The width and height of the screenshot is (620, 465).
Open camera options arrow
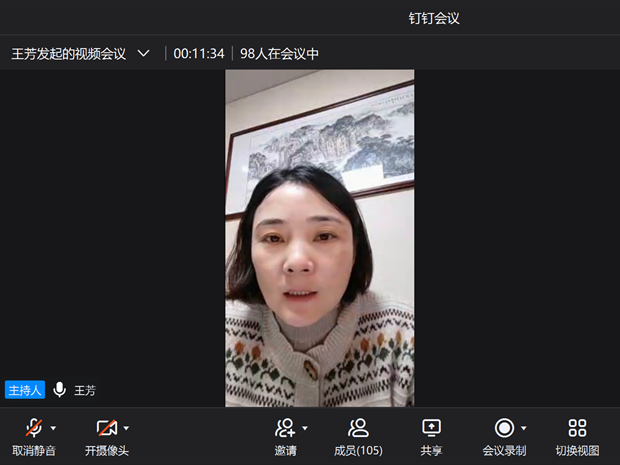[x=126, y=428]
